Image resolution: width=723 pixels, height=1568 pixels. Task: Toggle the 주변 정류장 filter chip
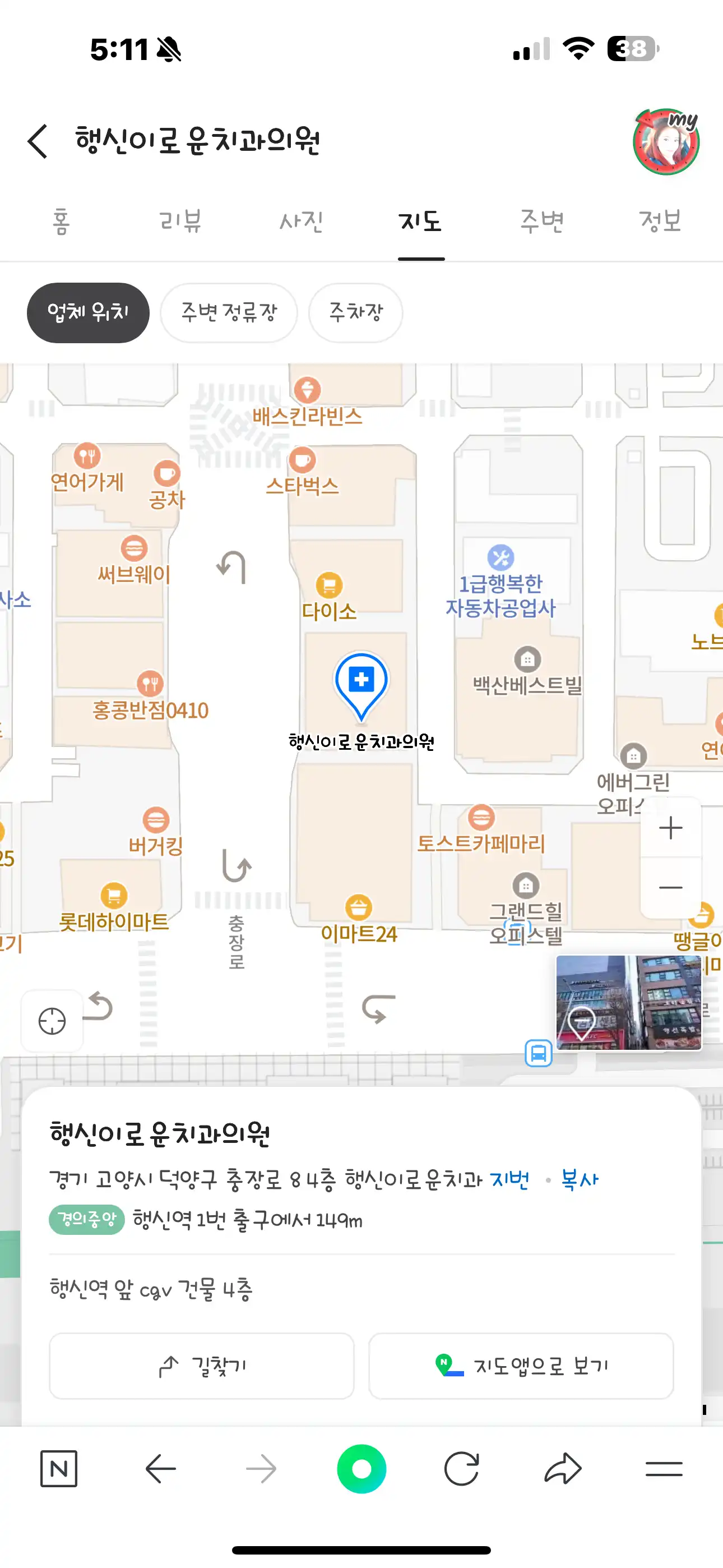pyautogui.click(x=229, y=312)
